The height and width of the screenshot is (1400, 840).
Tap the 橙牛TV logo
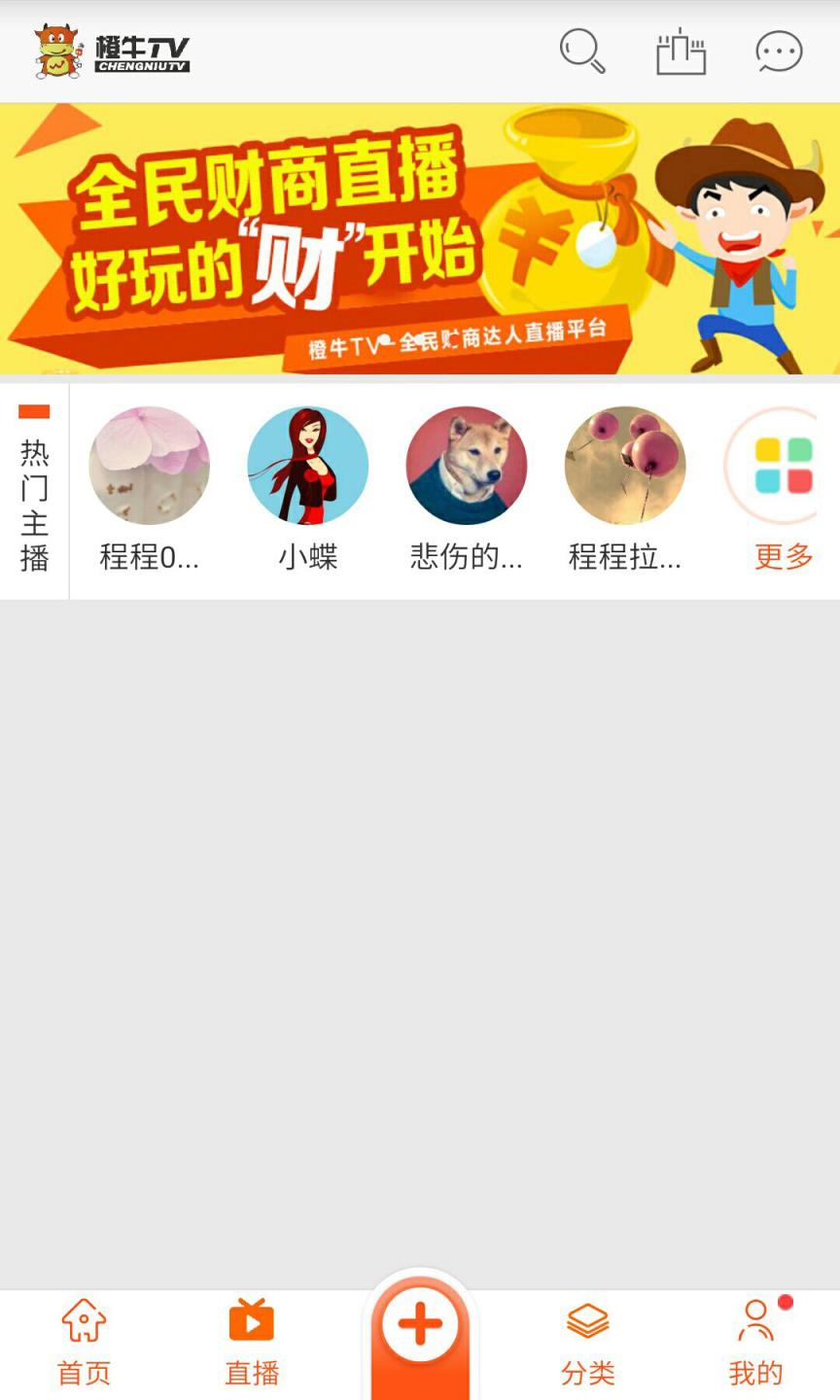point(112,51)
